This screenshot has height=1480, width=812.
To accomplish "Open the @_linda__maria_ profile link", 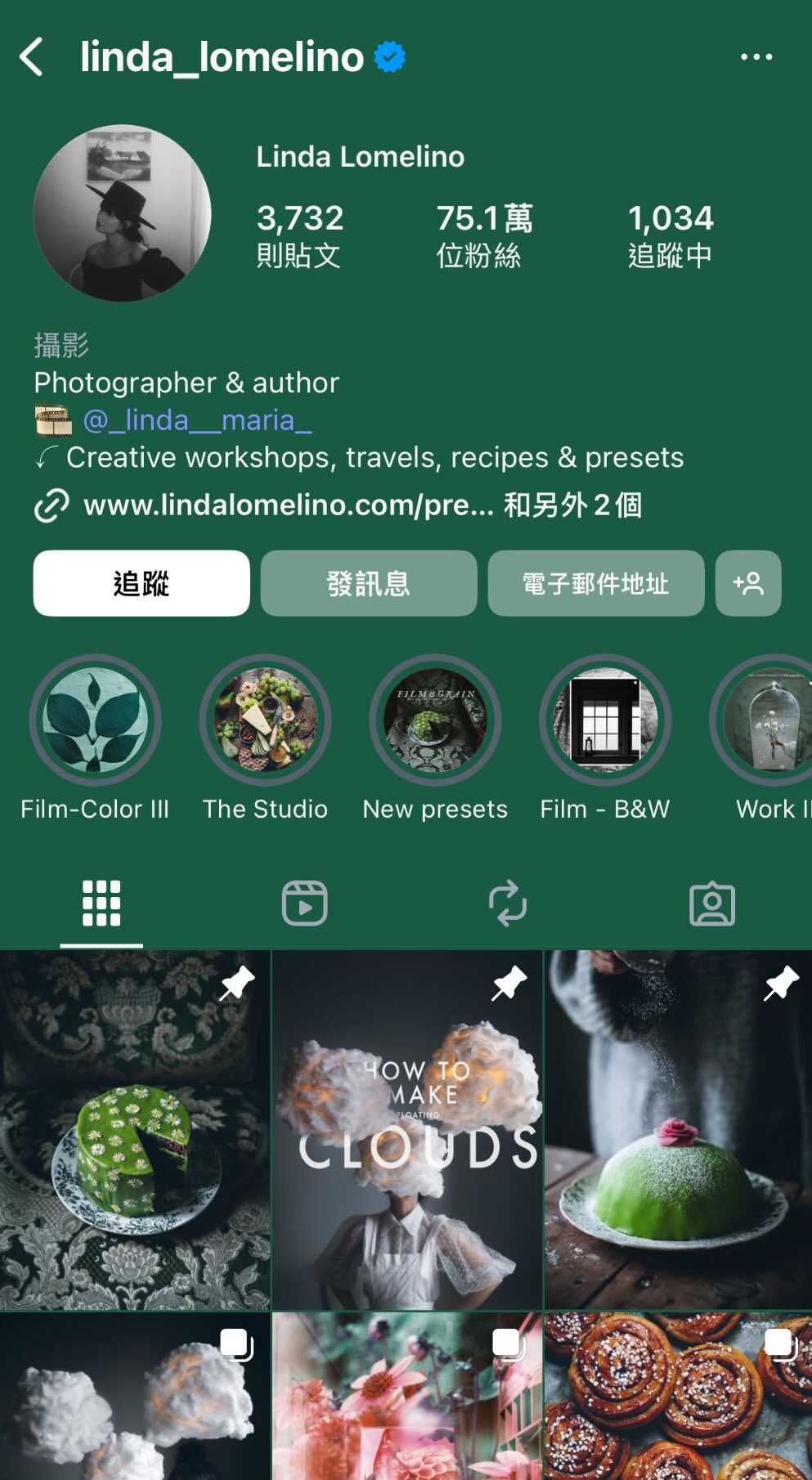I will tap(197, 420).
